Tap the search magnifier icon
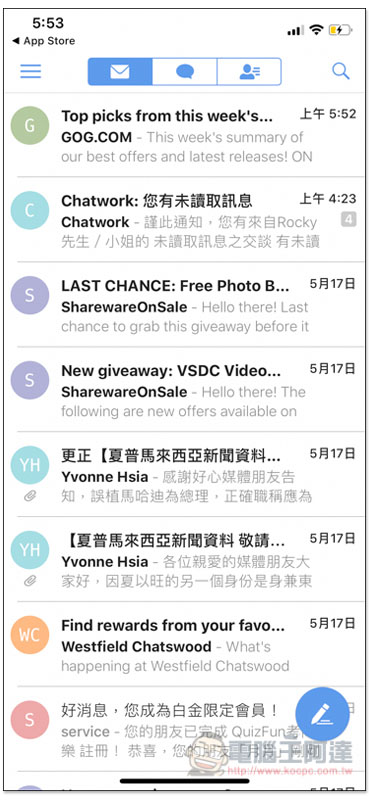The image size is (369, 800). click(x=340, y=71)
